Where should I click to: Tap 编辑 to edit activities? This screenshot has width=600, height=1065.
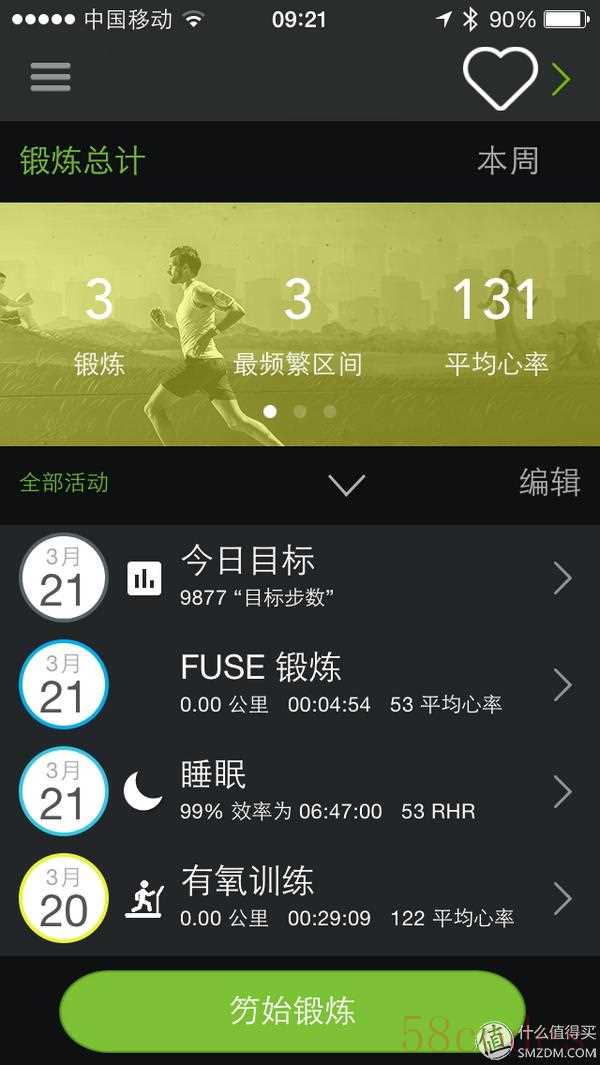tap(549, 482)
